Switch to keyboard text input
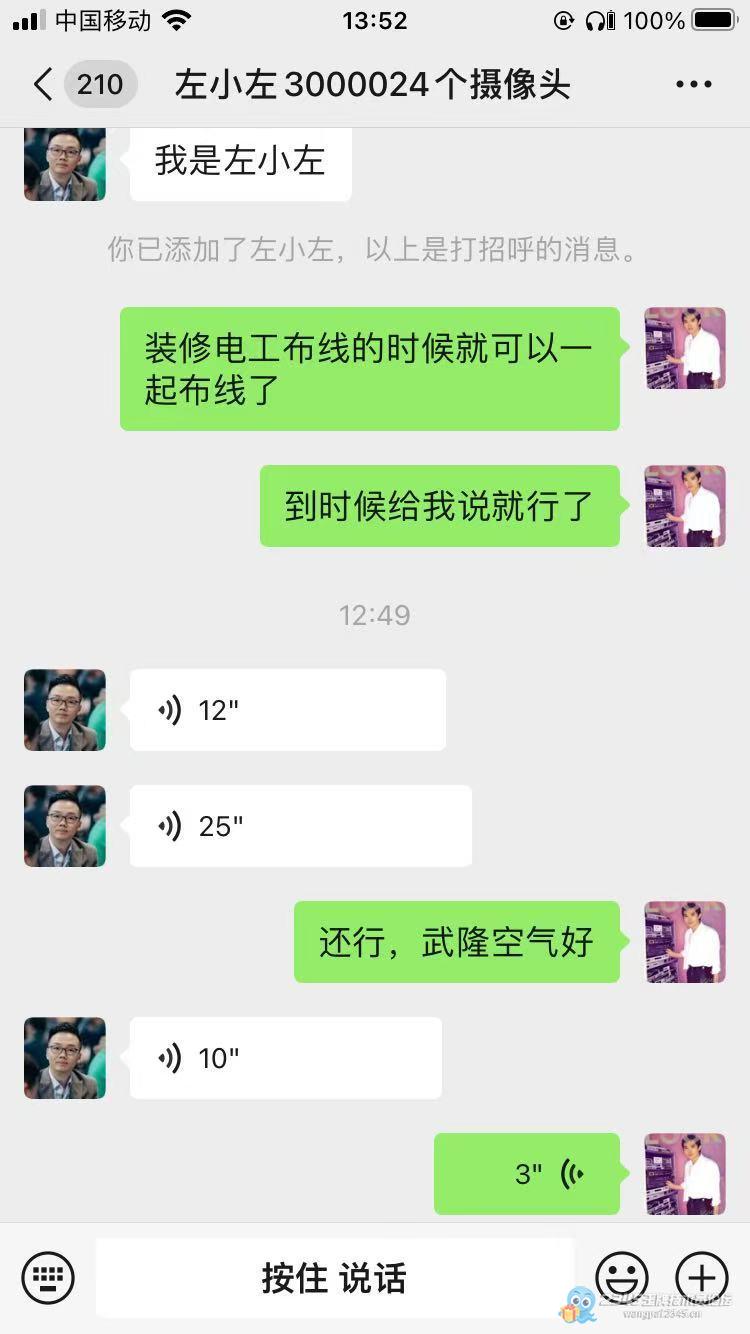The width and height of the screenshot is (750, 1334). 47,1277
